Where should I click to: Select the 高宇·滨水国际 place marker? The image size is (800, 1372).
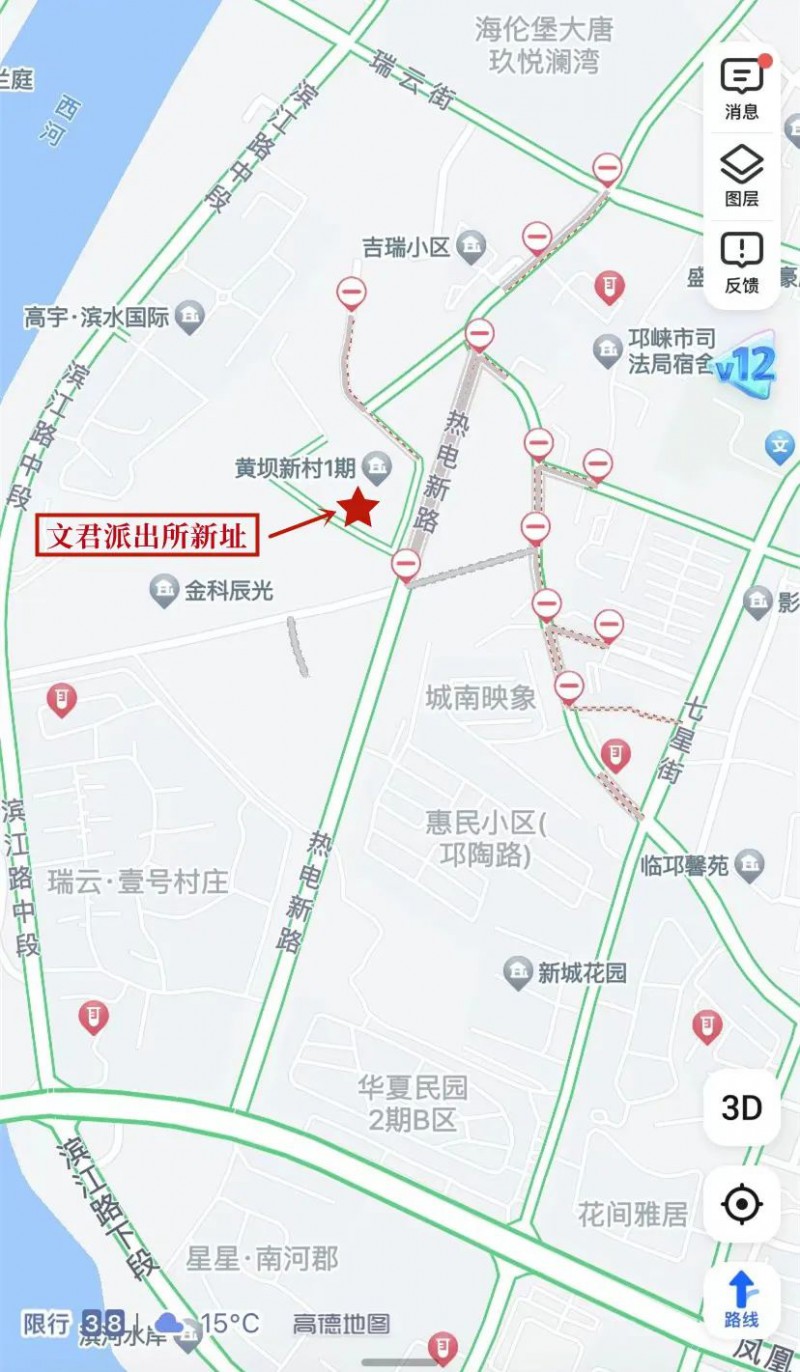tap(188, 318)
